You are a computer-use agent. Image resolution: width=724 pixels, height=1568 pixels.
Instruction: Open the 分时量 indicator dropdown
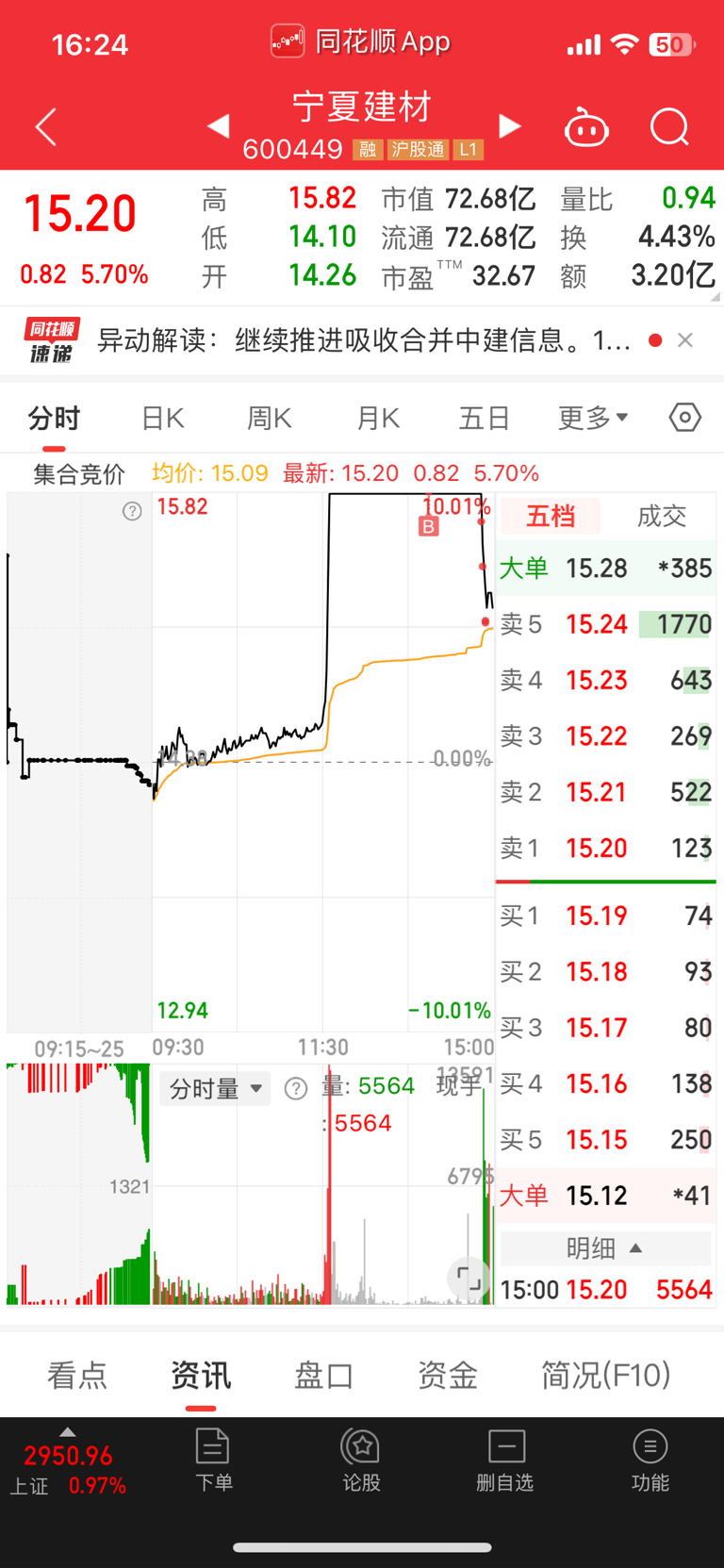coord(215,1088)
